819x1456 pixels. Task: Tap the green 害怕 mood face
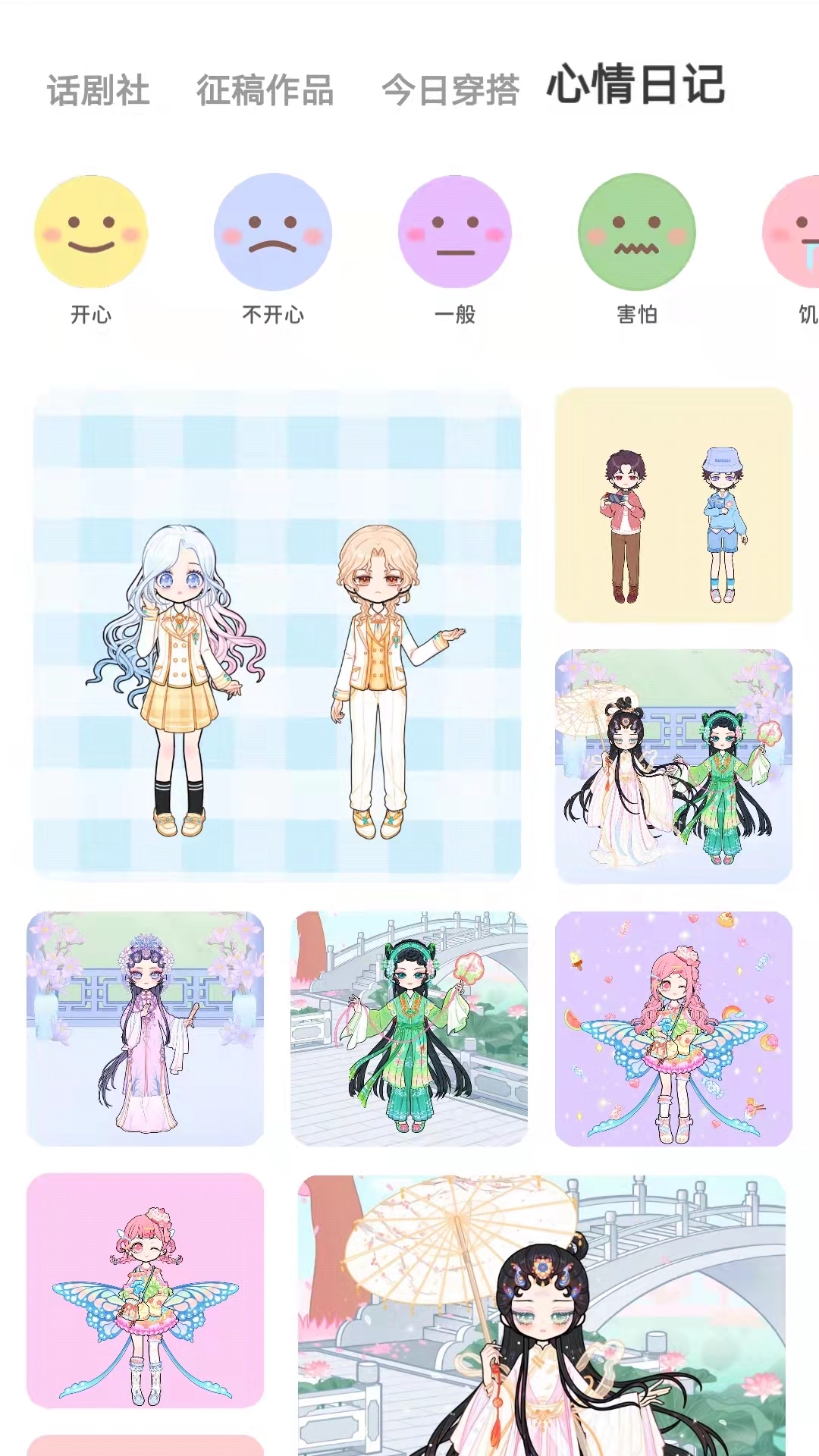(x=637, y=232)
